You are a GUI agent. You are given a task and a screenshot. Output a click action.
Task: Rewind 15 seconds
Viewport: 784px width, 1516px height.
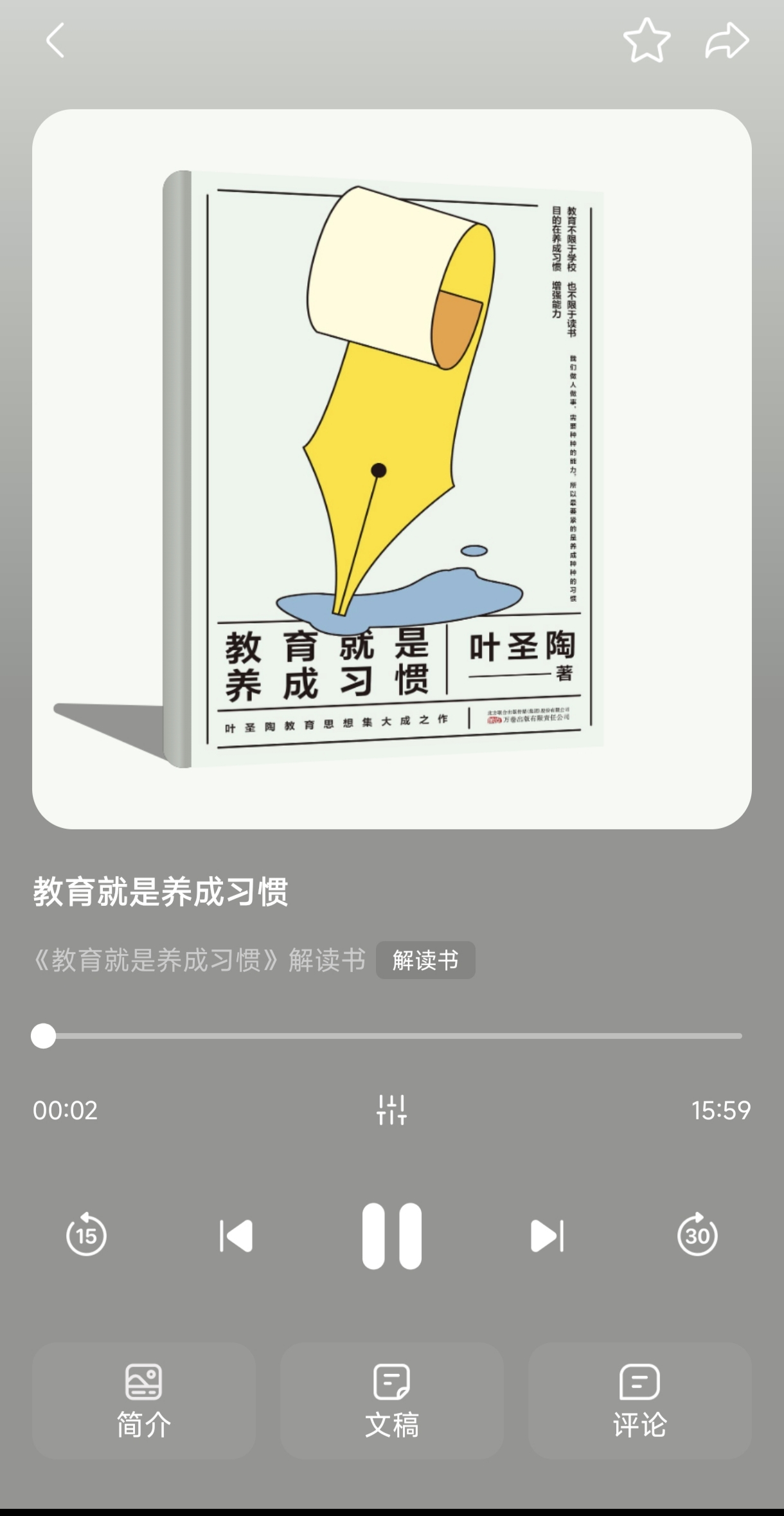pos(86,1234)
